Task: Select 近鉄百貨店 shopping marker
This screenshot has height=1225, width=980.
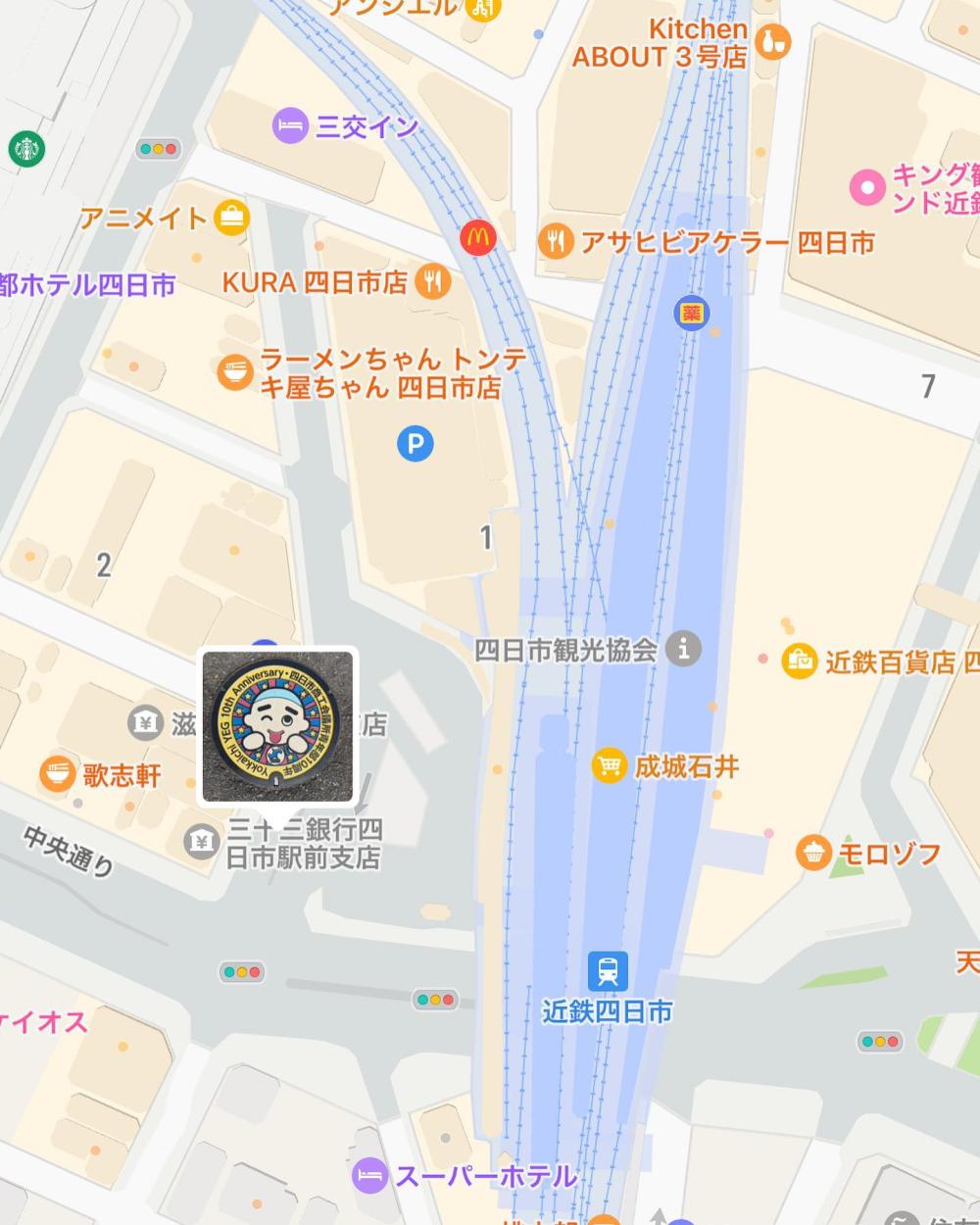Action: (x=800, y=661)
